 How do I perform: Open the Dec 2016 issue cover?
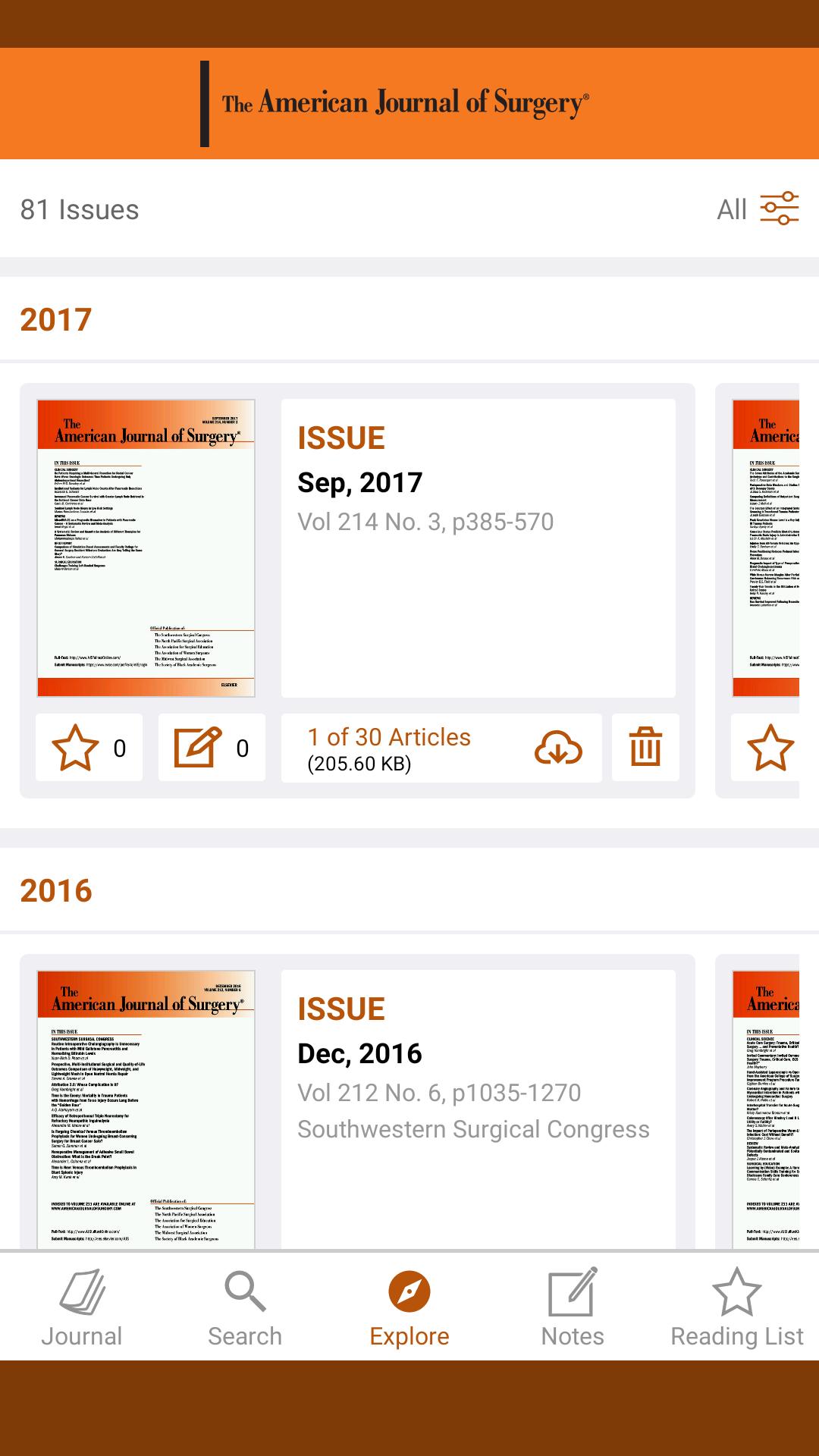pyautogui.click(x=146, y=1107)
